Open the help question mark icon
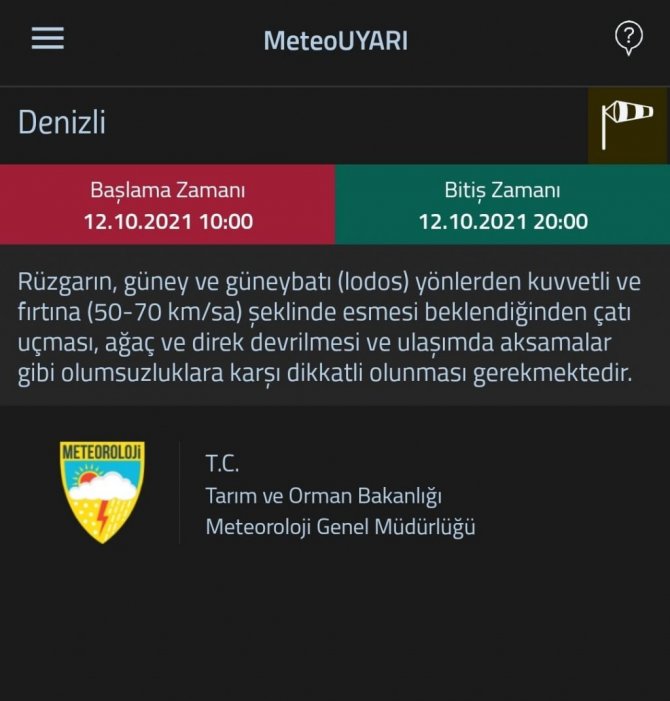Screen dimensions: 670x701 point(627,39)
